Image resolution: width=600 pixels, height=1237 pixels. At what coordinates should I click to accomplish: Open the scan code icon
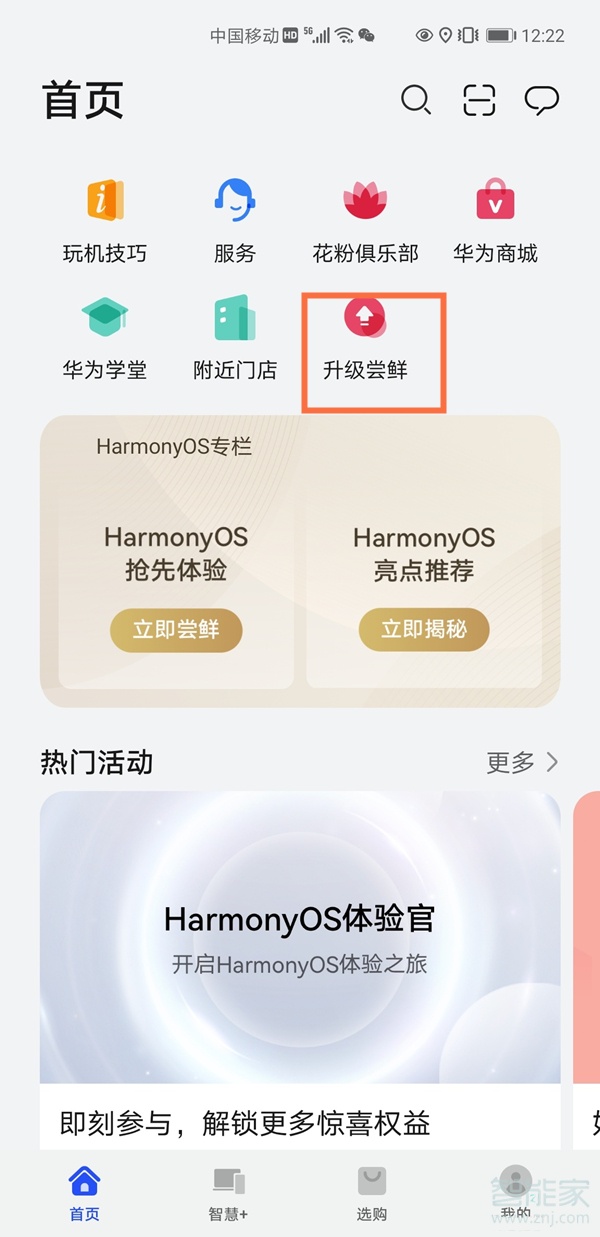(x=479, y=100)
